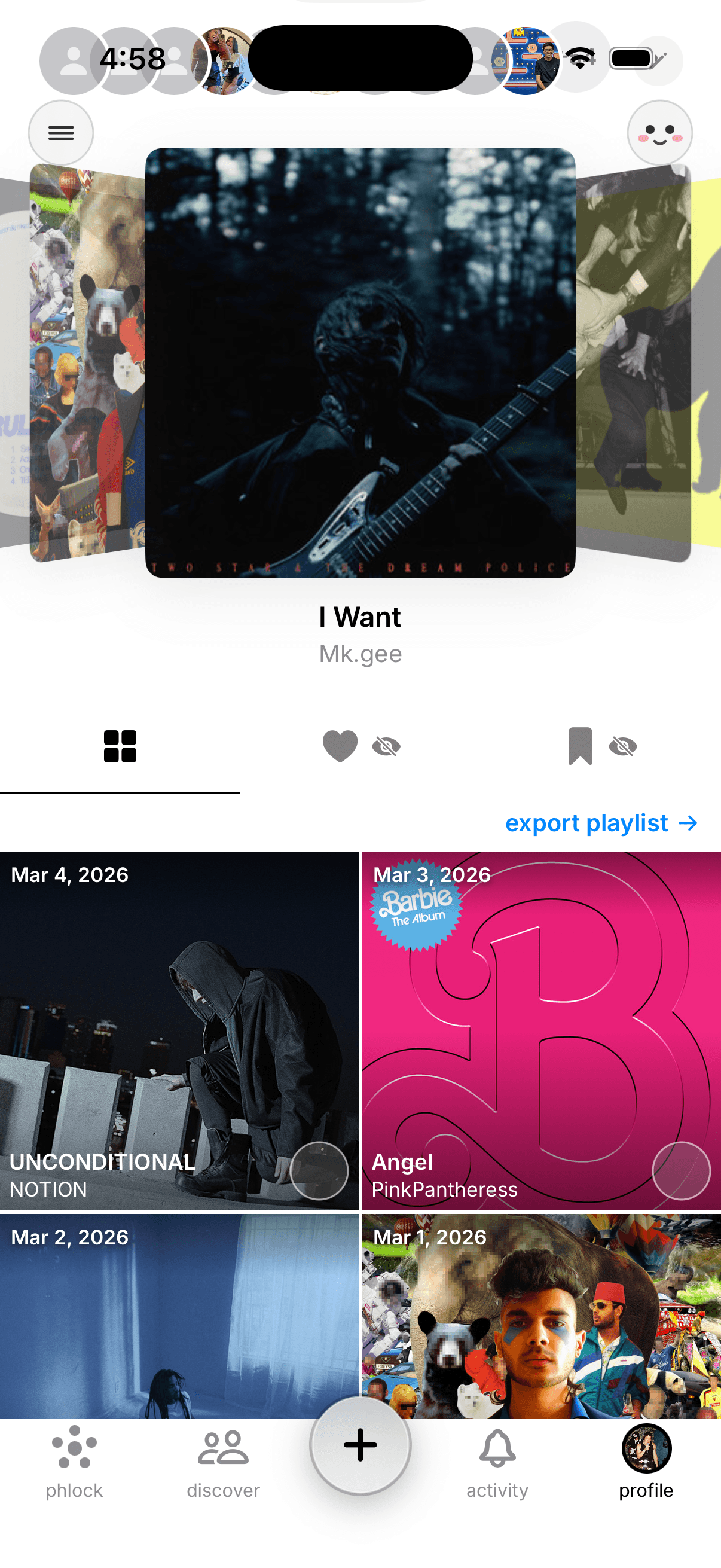
Task: Select the circle on the UNCONDITIONAL tile
Action: click(319, 1170)
